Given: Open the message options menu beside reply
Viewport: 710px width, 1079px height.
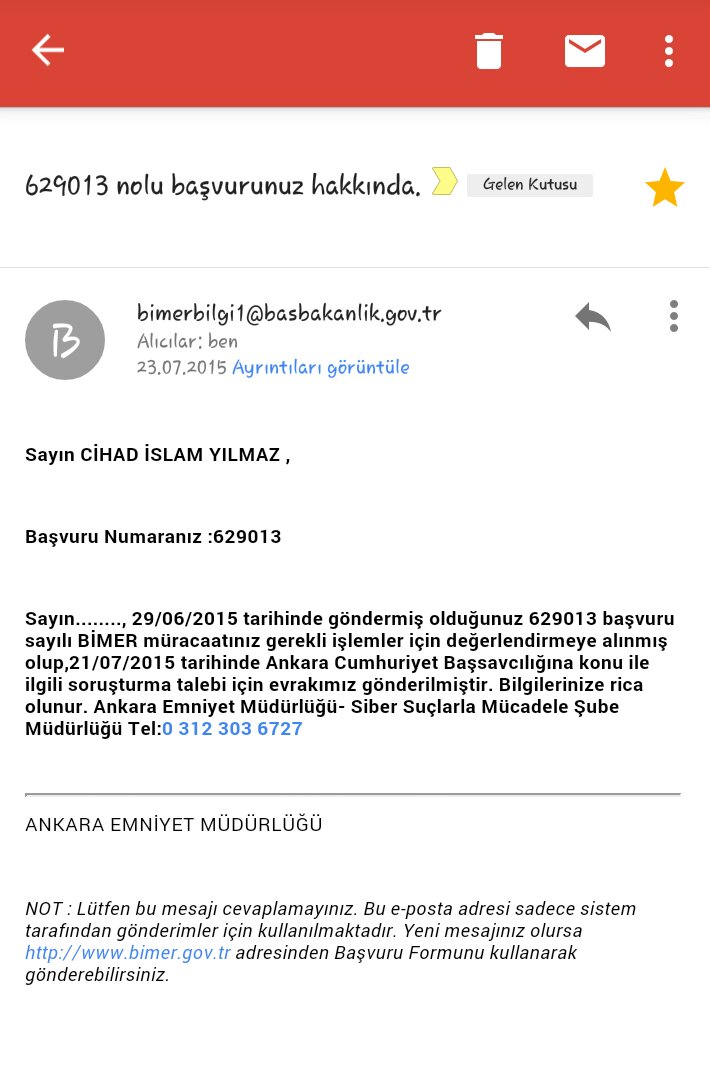Looking at the screenshot, I should 674,316.
